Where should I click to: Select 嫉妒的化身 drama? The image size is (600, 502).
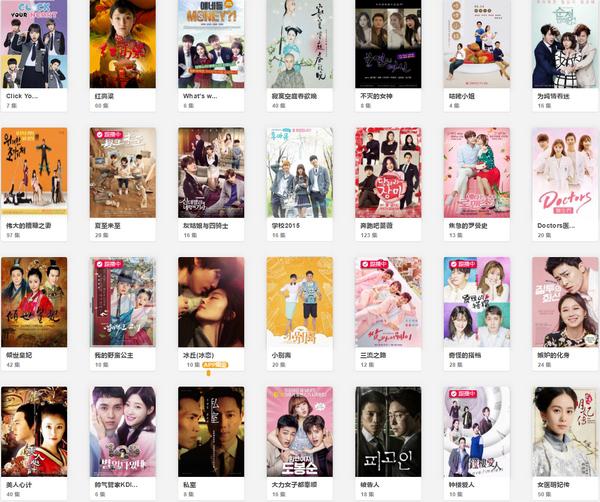(x=565, y=302)
